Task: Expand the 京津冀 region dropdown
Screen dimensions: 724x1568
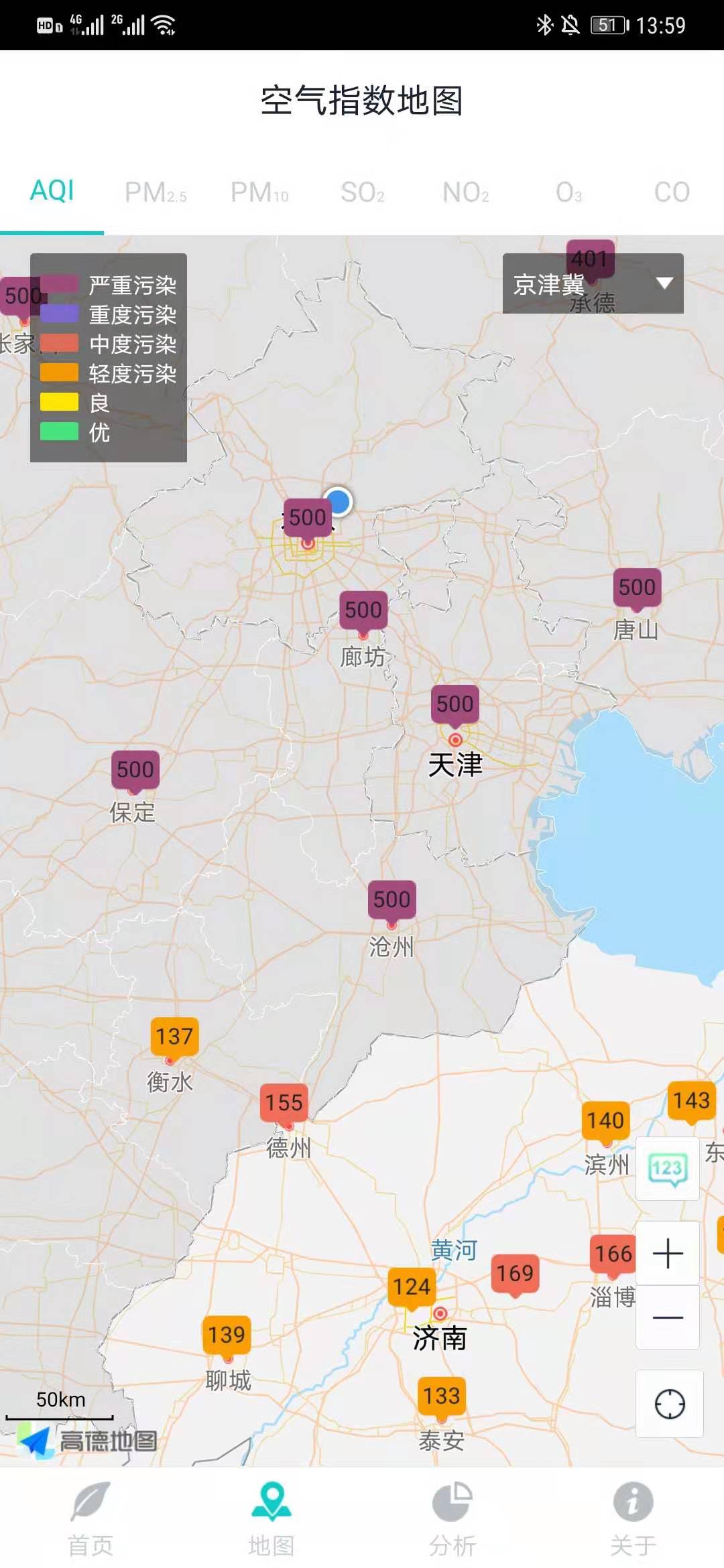Action: pos(593,283)
